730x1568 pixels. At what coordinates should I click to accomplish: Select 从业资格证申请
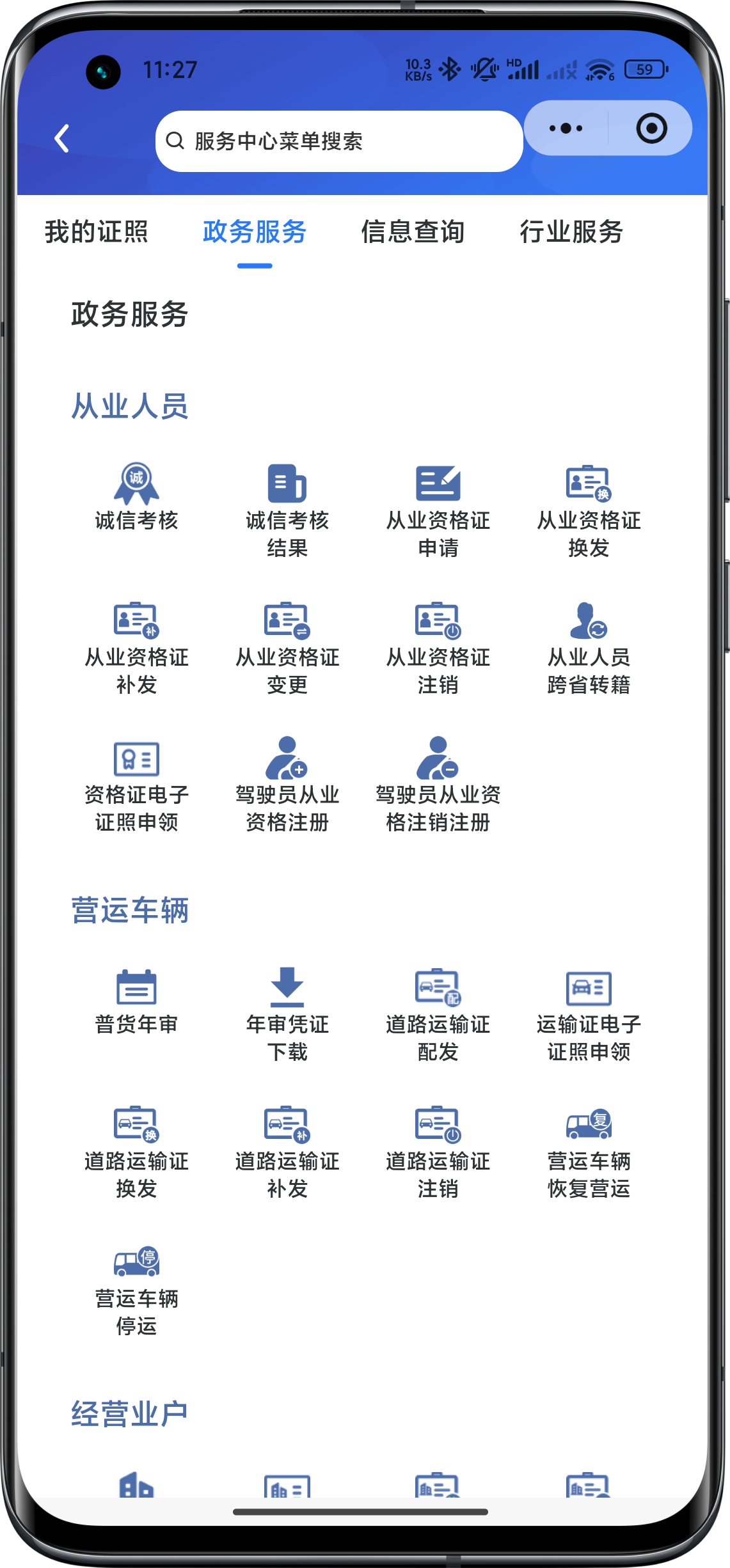[x=438, y=511]
